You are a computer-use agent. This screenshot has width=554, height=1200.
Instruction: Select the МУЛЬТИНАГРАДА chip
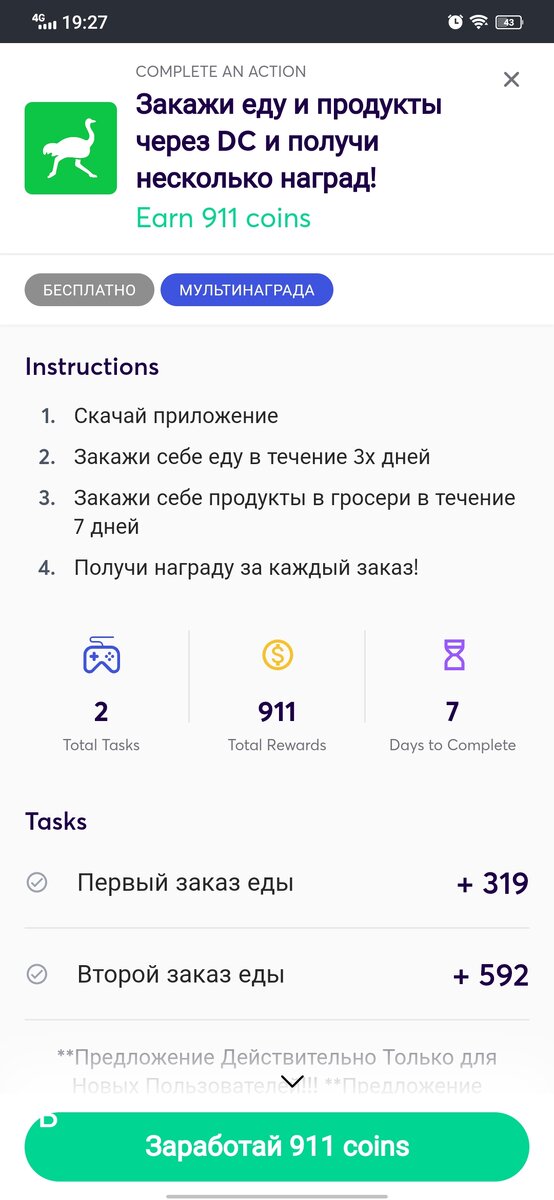(x=247, y=290)
